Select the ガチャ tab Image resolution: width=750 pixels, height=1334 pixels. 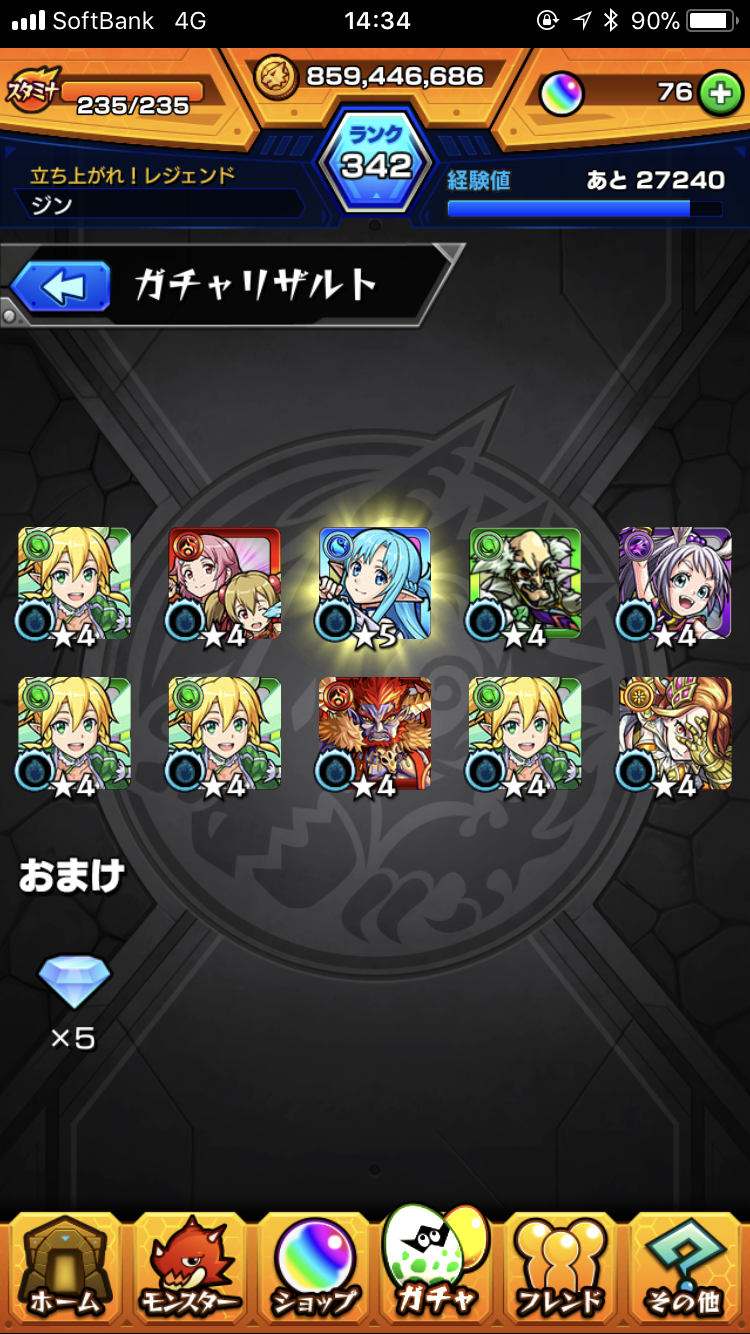pyautogui.click(x=436, y=1265)
